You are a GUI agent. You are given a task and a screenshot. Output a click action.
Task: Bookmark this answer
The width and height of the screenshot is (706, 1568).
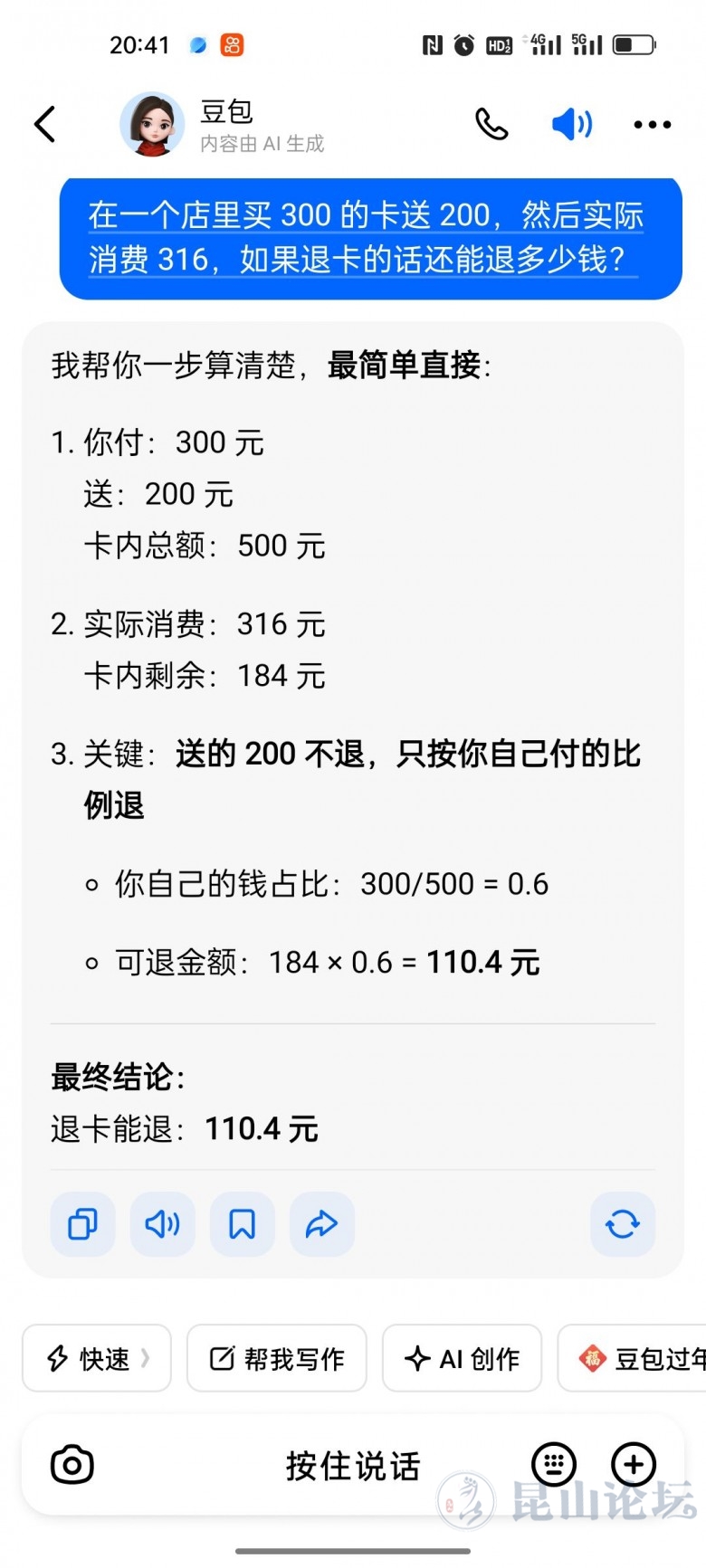point(242,1224)
